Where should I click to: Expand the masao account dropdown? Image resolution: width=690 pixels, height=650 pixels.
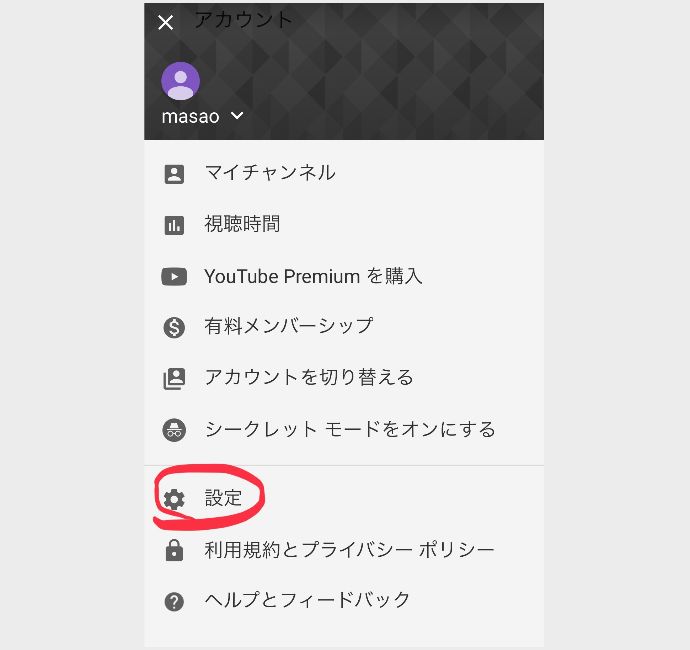coord(236,116)
